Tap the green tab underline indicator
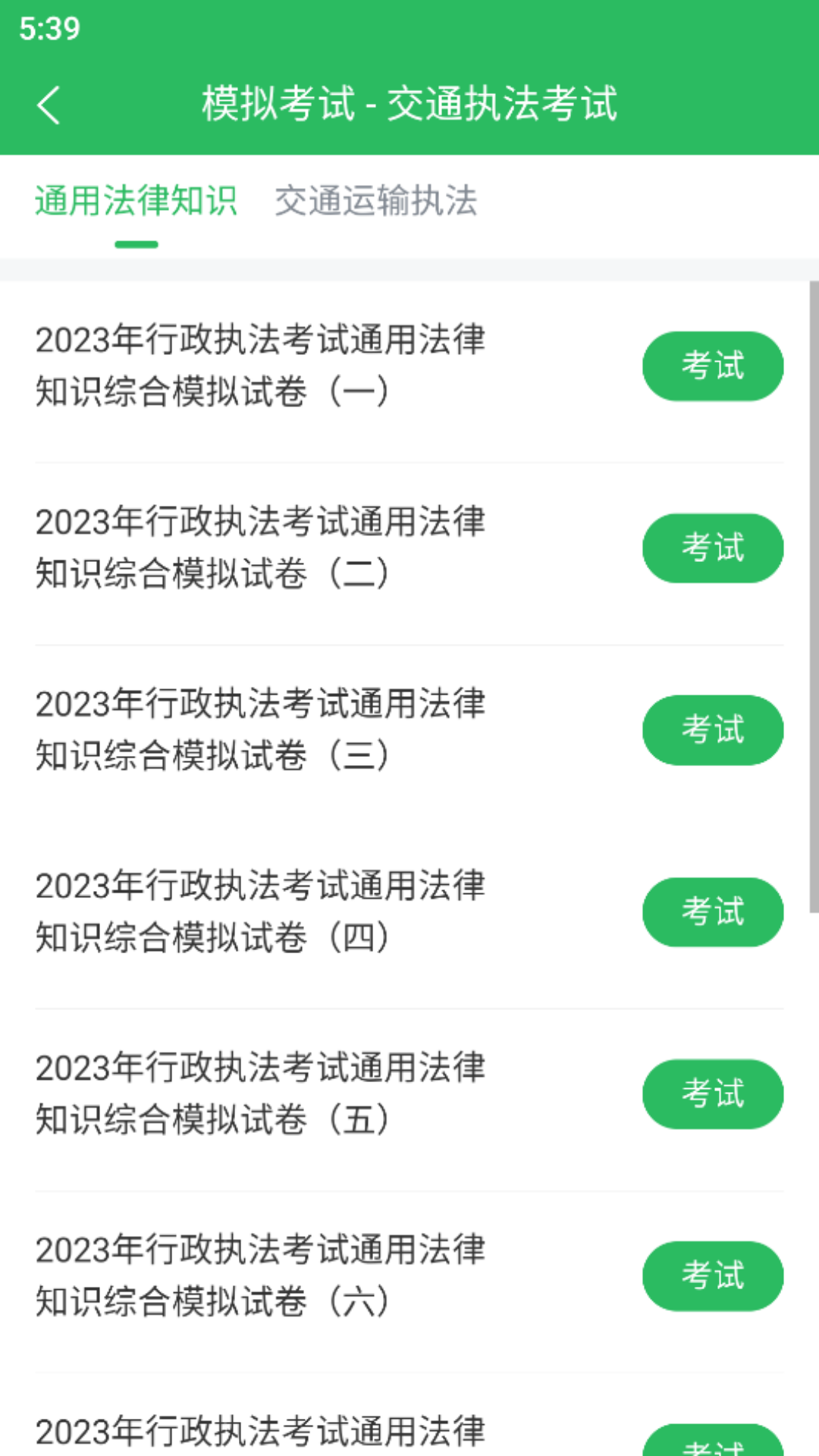Image resolution: width=819 pixels, height=1456 pixels. (136, 243)
